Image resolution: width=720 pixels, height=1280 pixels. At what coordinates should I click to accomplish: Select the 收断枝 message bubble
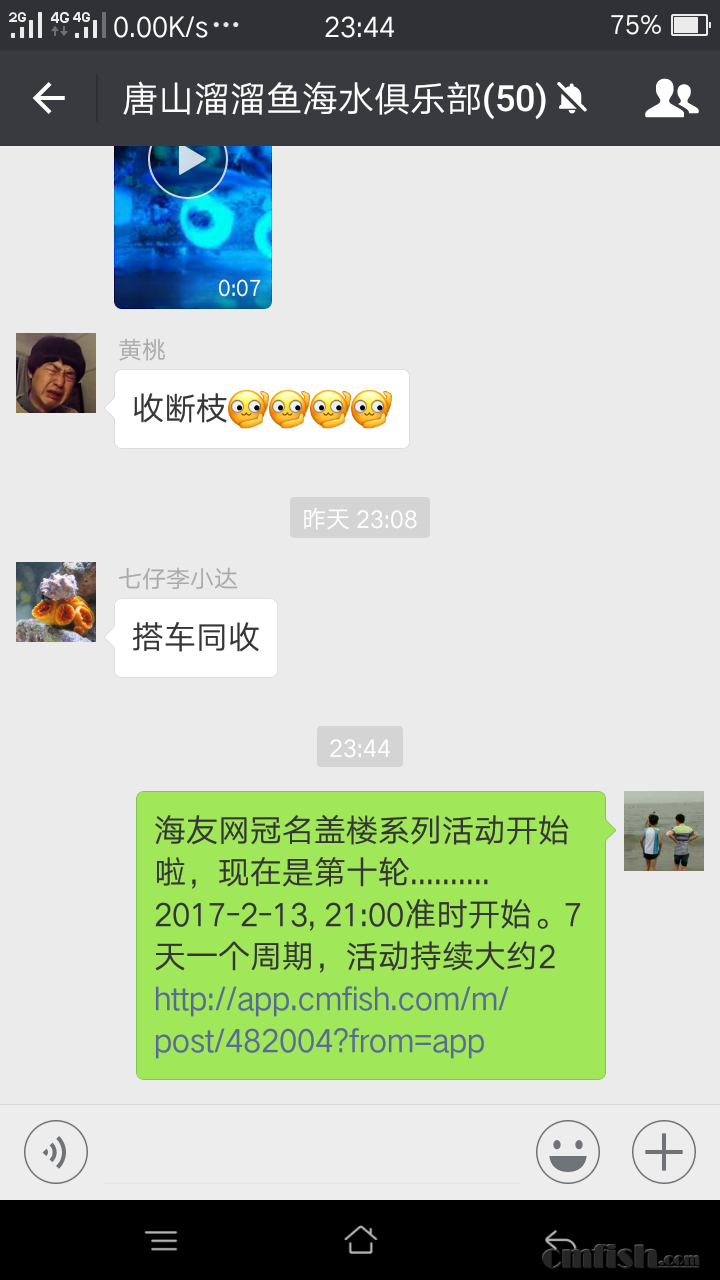(261, 408)
